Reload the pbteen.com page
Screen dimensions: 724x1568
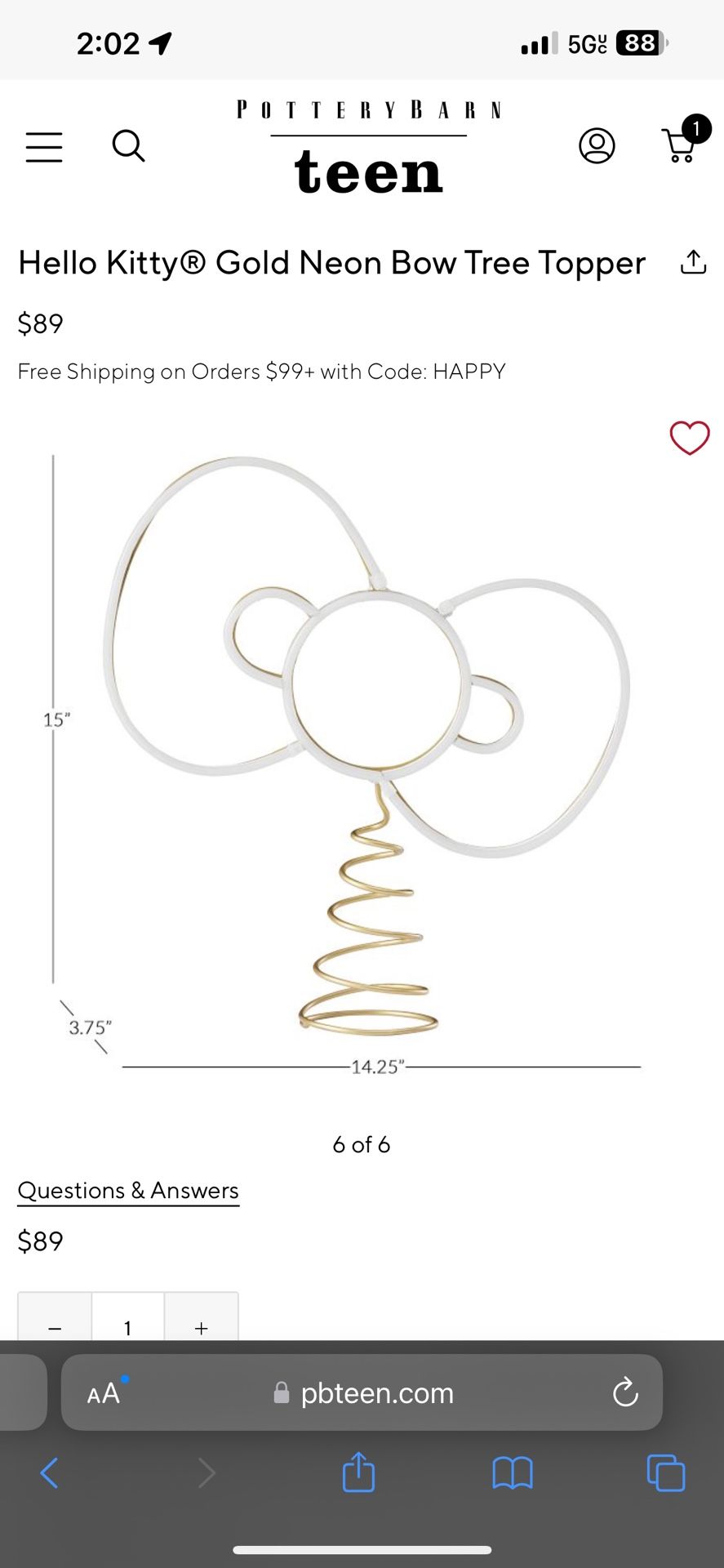625,1393
